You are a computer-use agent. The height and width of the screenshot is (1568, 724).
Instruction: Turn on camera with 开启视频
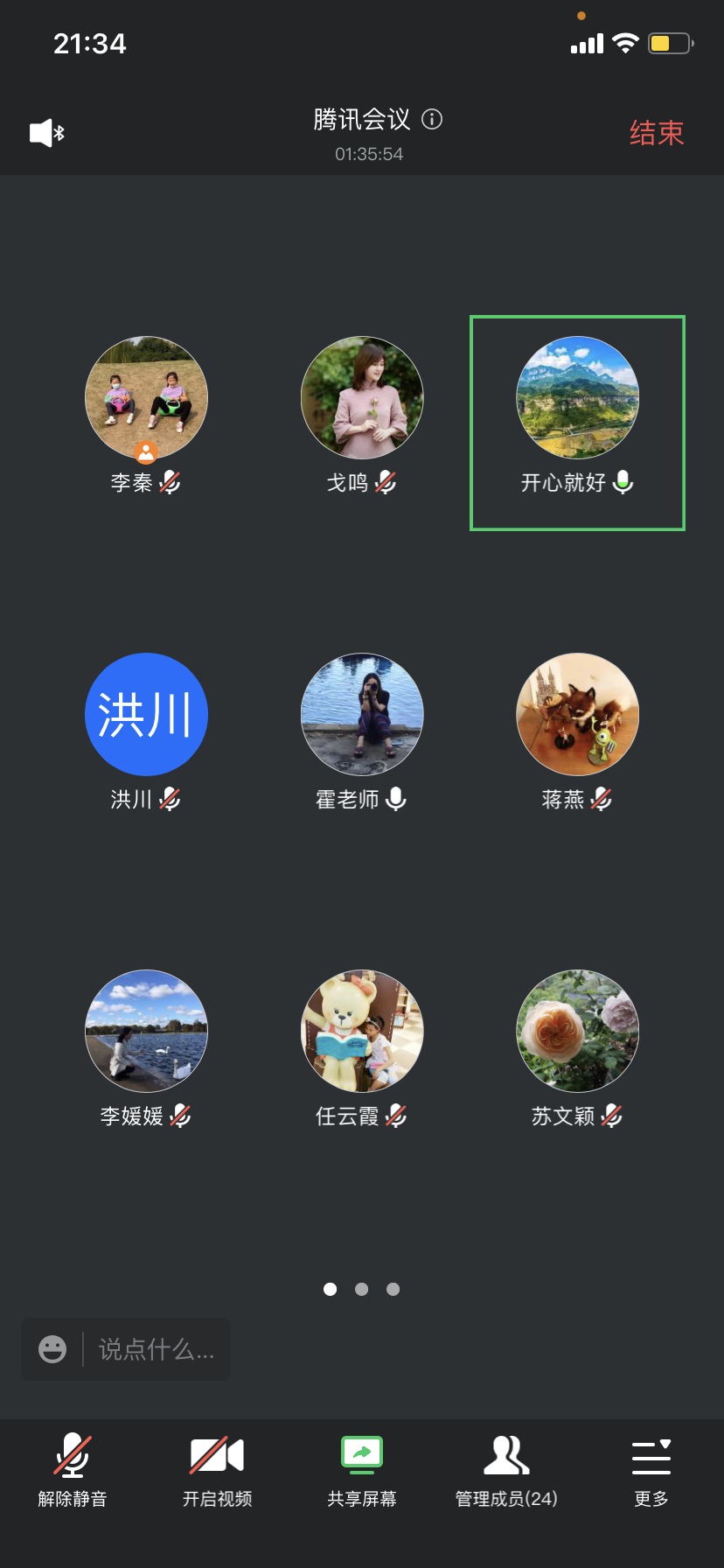pos(217,1470)
